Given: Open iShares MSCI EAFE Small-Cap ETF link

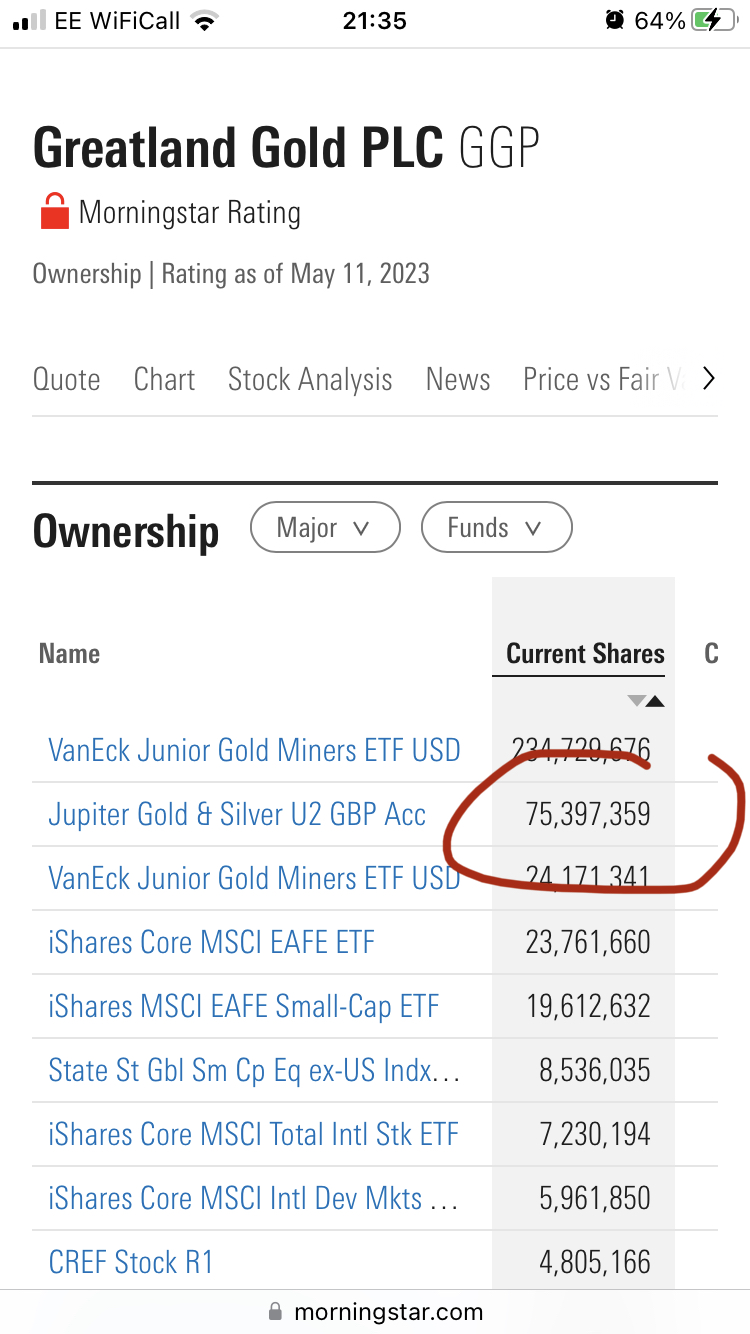Looking at the screenshot, I should [244, 1006].
